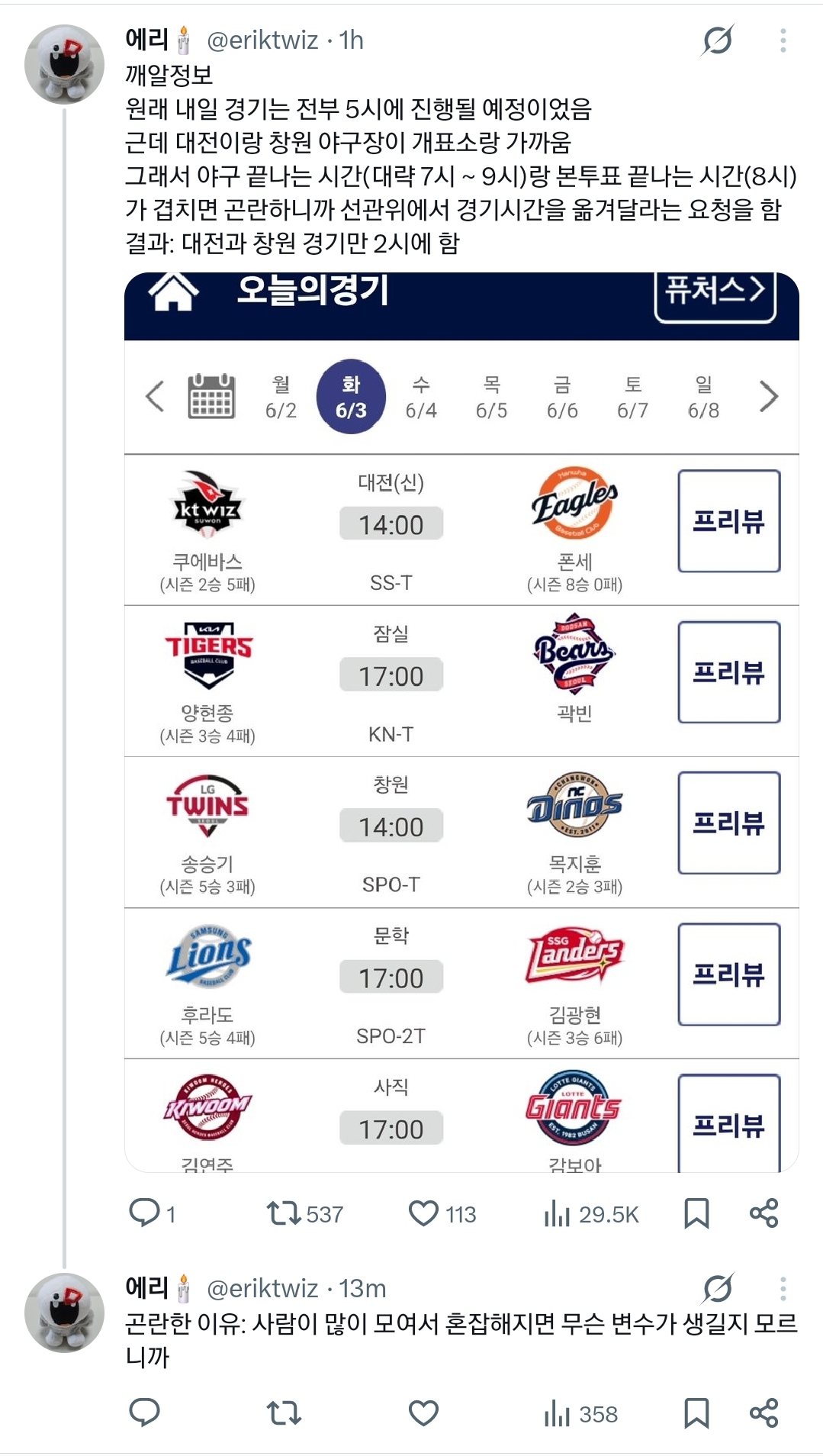Viewport: 823px width, 1456px height.
Task: Open 에리's profile picture on the 1h post
Action: click(65, 64)
